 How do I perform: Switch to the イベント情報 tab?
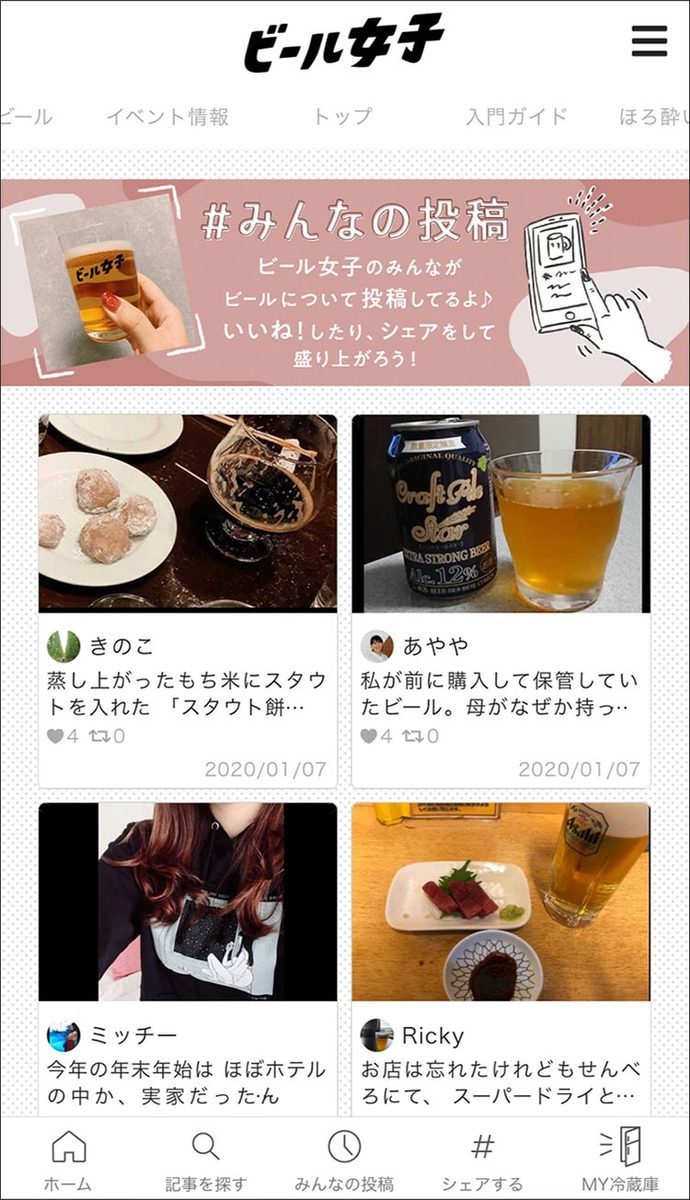(x=168, y=117)
